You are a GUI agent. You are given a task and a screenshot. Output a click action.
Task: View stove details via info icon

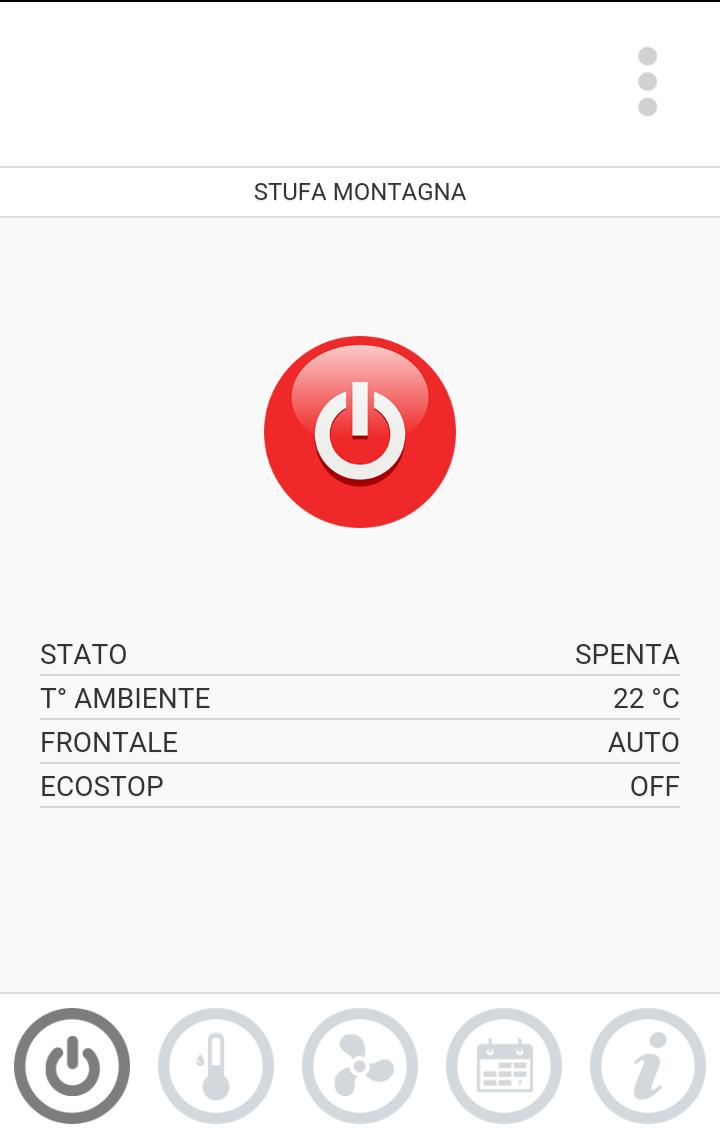(648, 1065)
